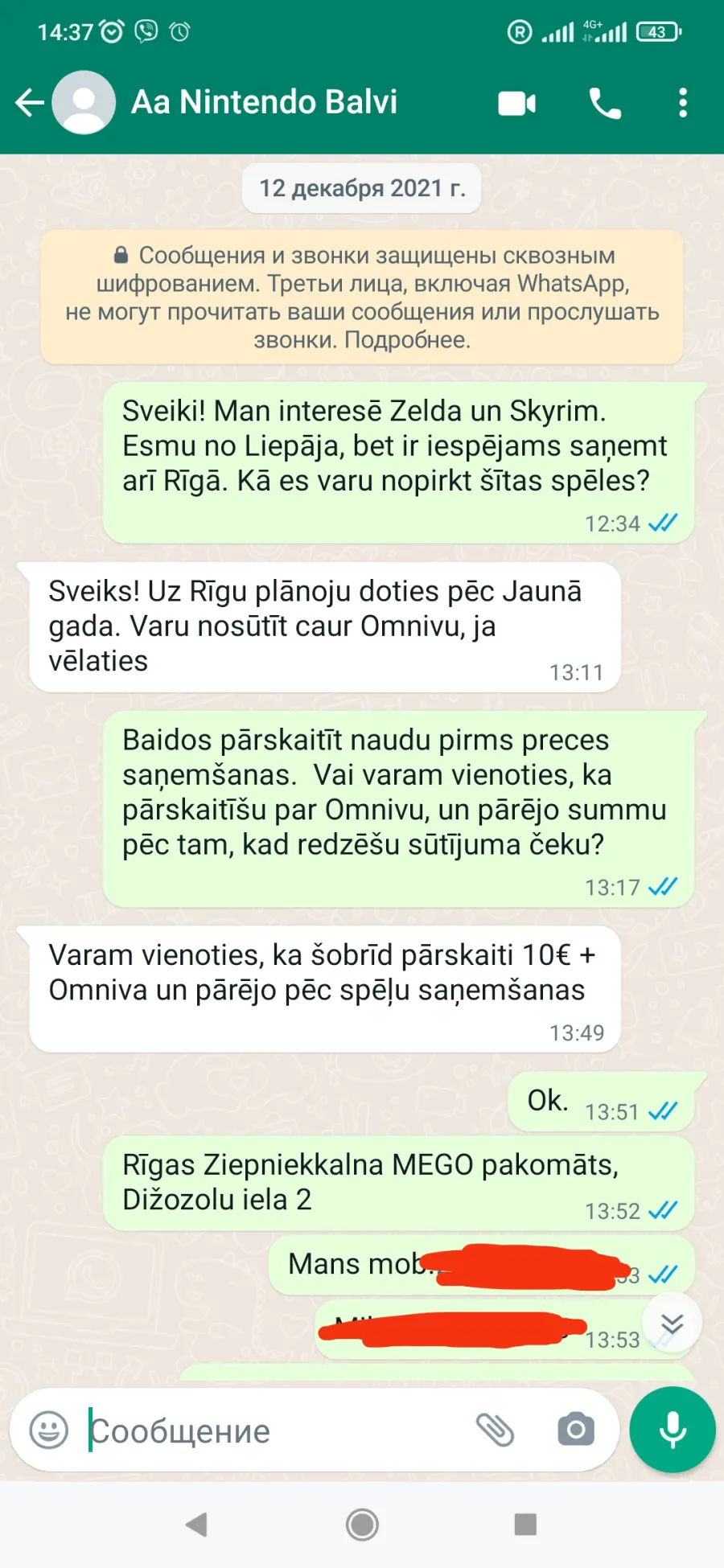Open the camera from chat

click(576, 1430)
